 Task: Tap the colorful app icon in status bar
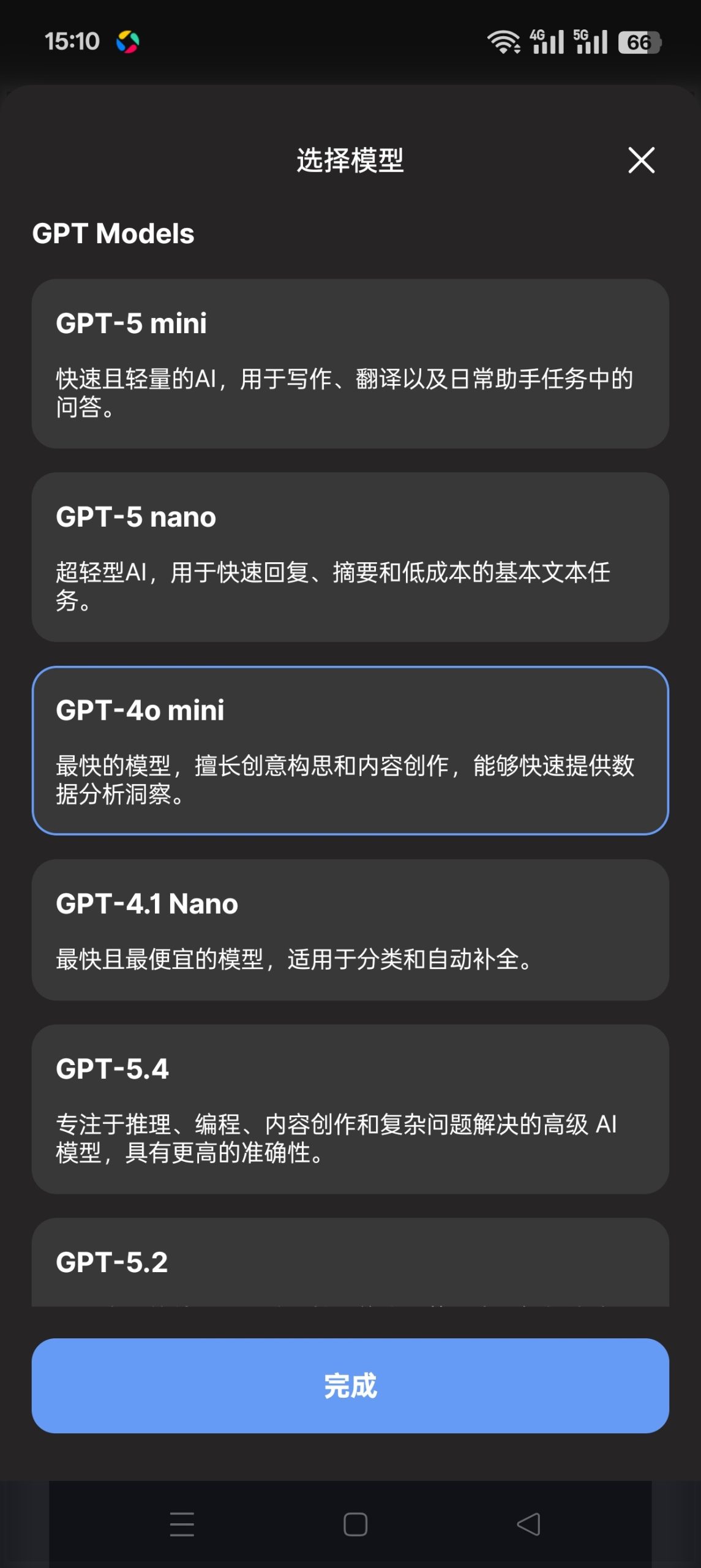pos(129,42)
